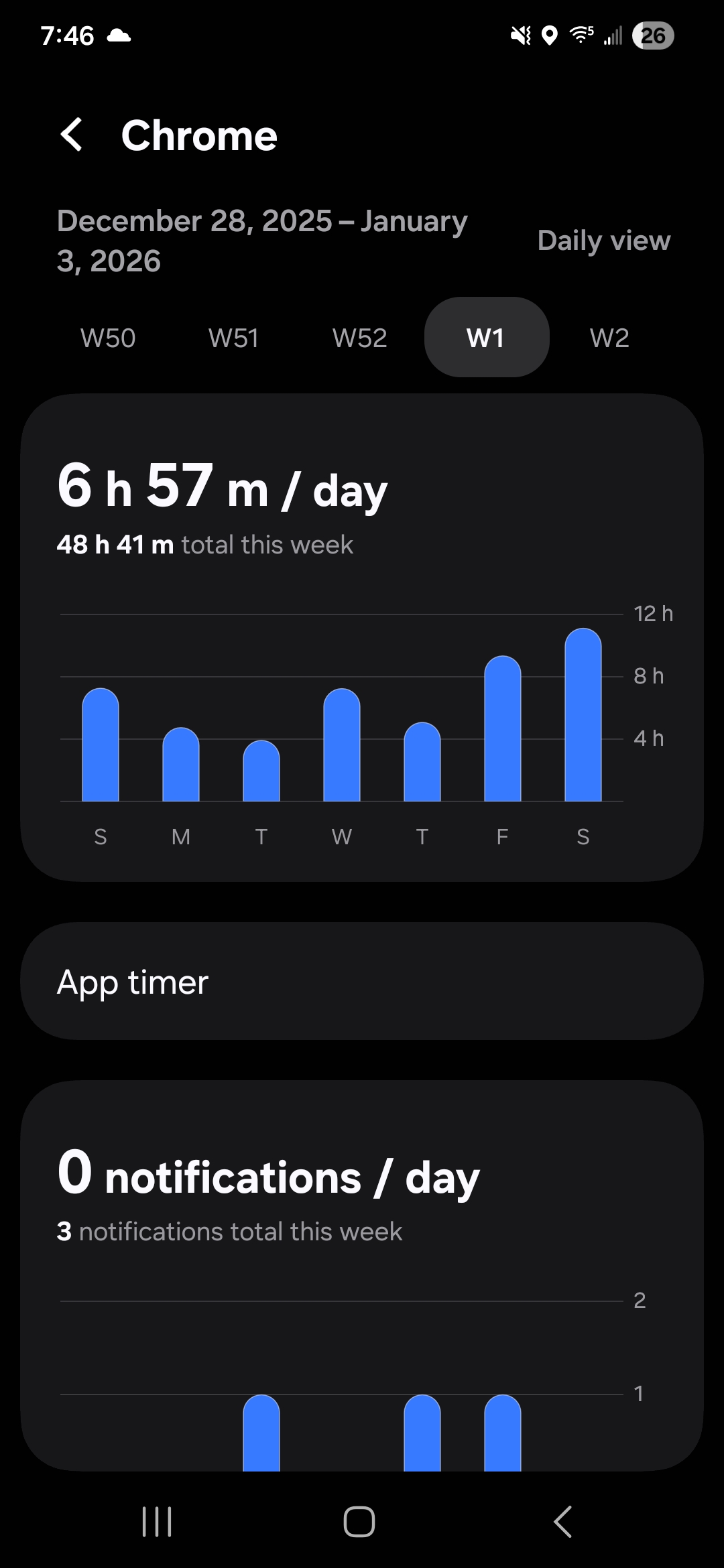Tap Friday's bar in the usage chart
The image size is (724, 1568).
(503, 728)
